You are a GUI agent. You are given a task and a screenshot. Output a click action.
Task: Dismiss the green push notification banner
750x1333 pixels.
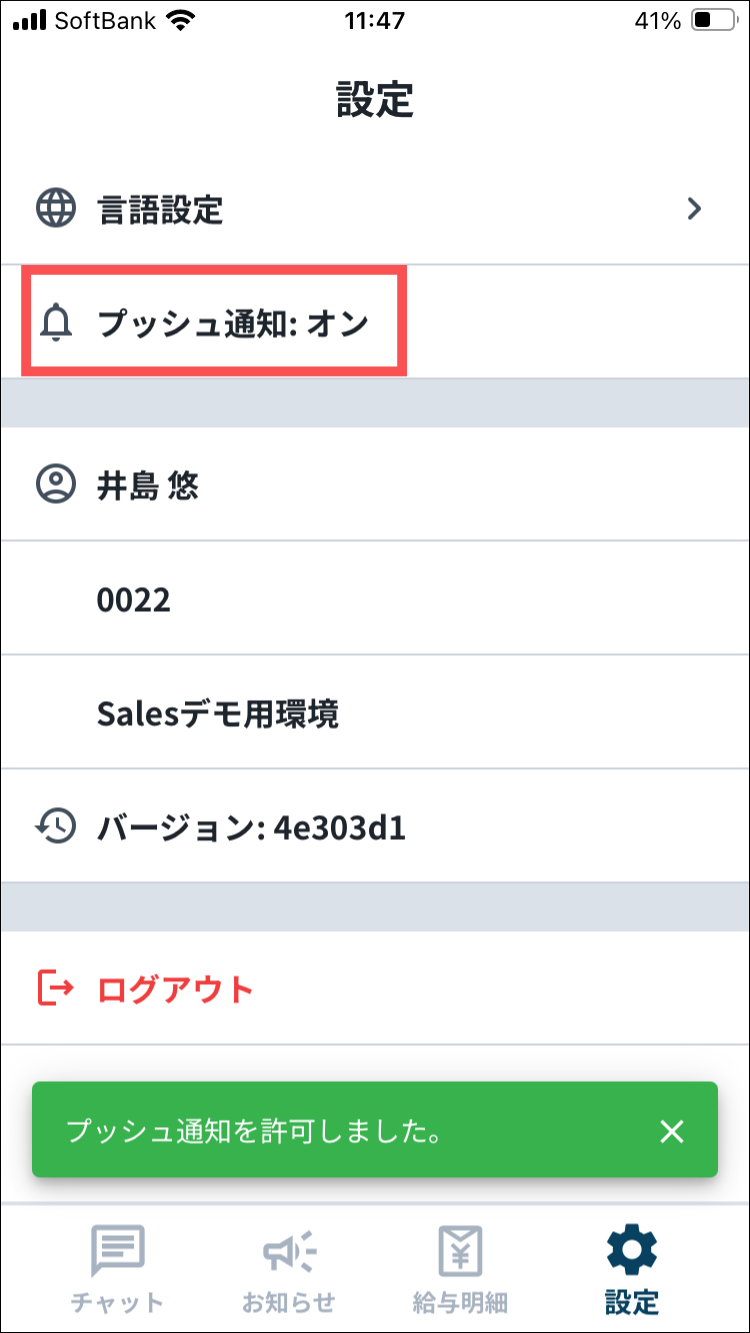tap(672, 1131)
